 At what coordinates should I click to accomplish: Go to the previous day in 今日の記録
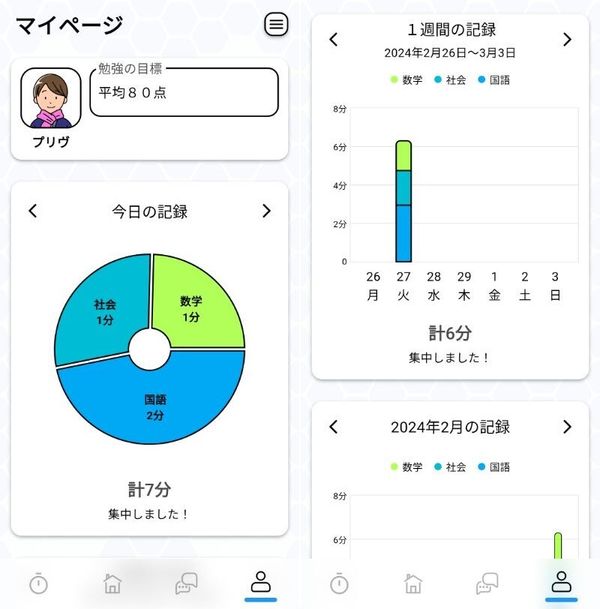tap(33, 211)
